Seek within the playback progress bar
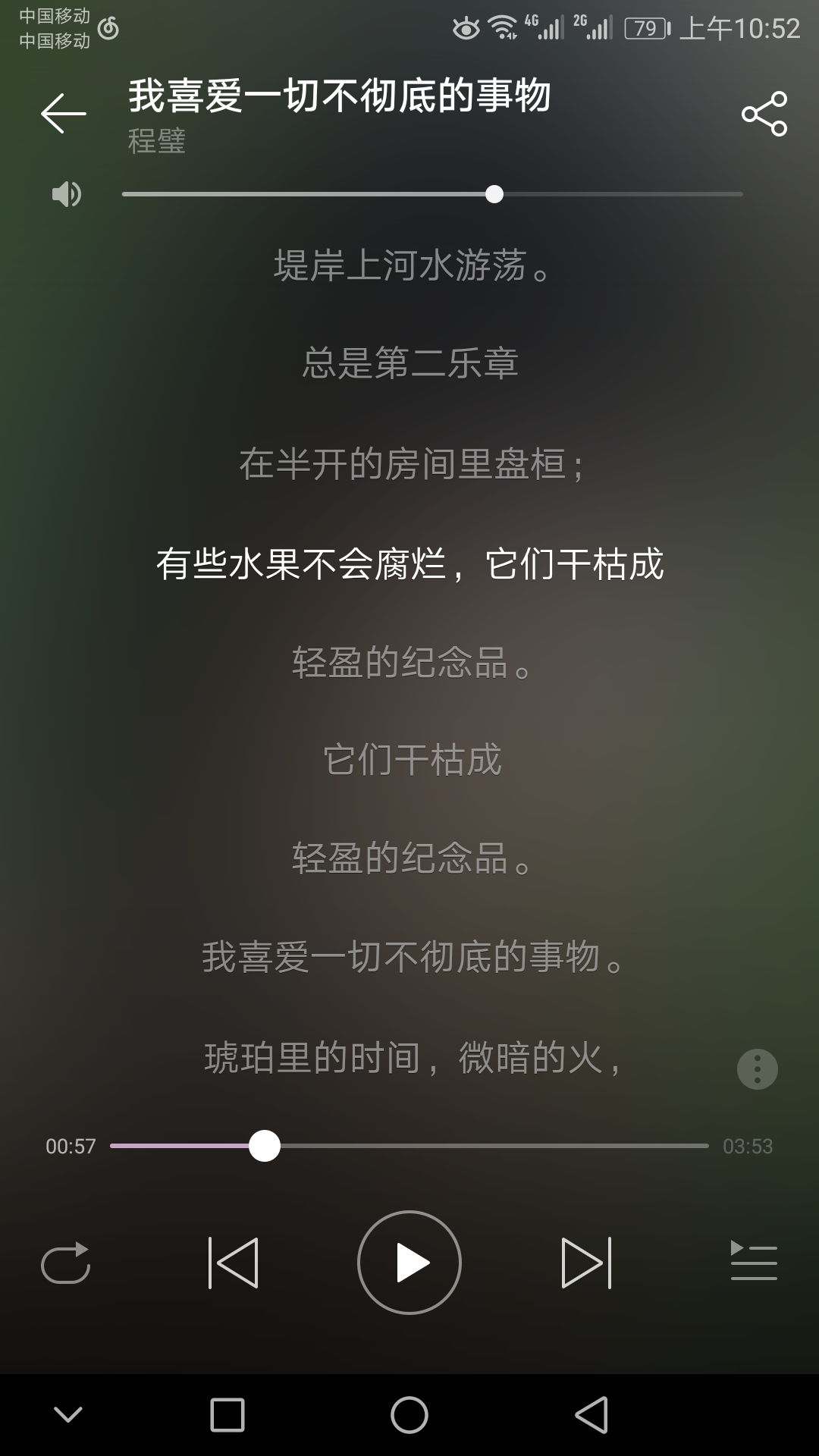This screenshot has width=819, height=1456. click(x=409, y=1146)
